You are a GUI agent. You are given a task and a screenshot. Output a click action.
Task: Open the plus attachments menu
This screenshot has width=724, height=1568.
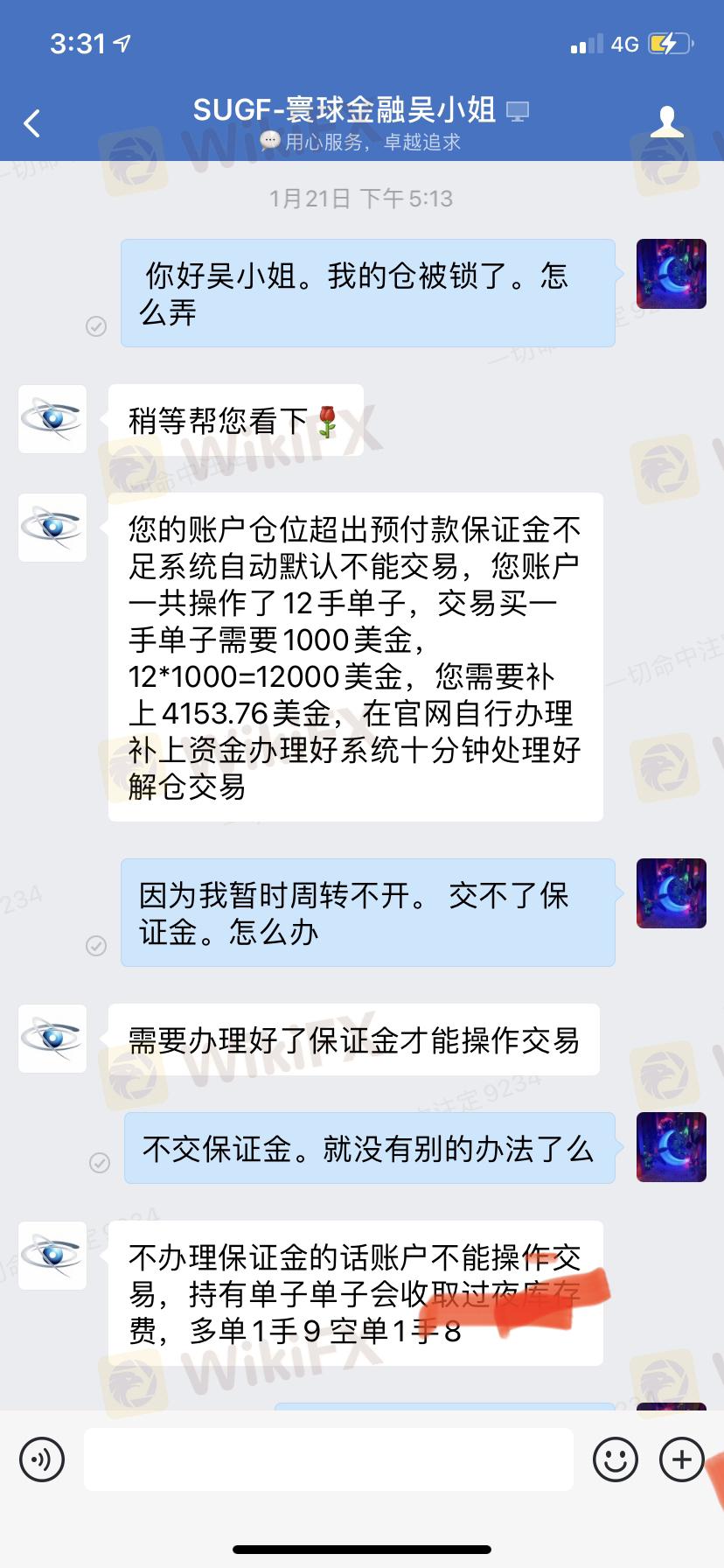click(682, 1459)
